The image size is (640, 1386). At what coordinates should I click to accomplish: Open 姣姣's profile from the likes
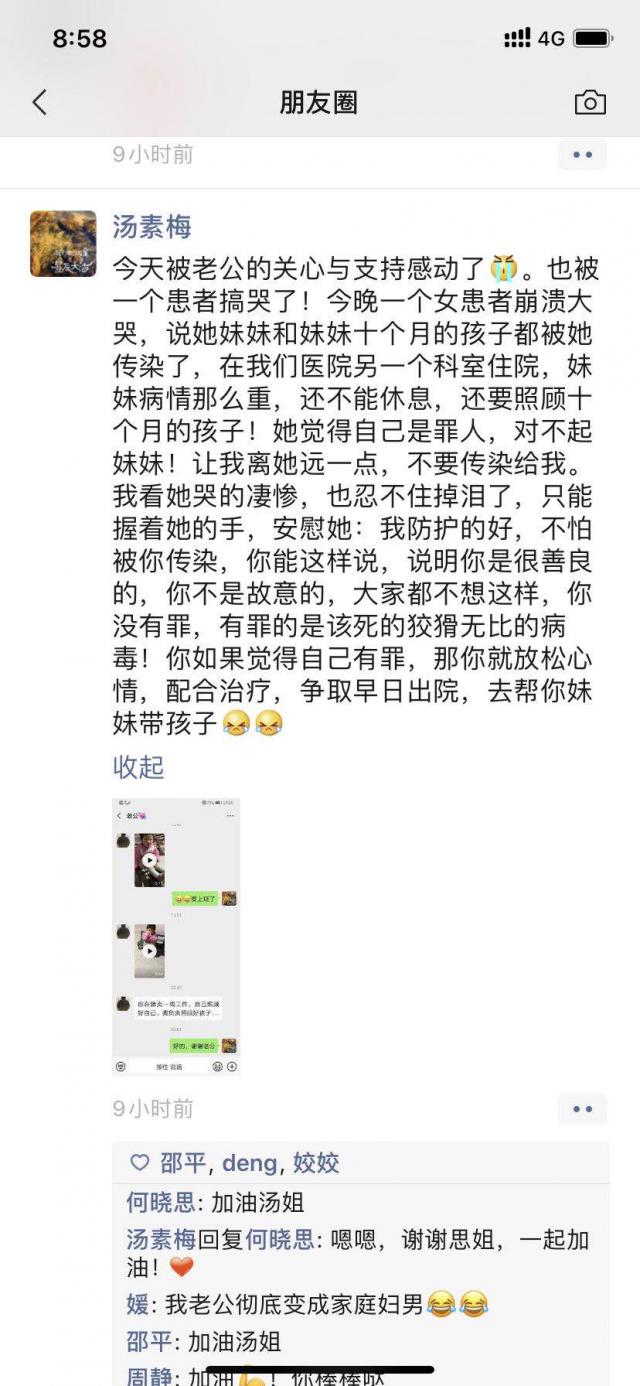(316, 1163)
